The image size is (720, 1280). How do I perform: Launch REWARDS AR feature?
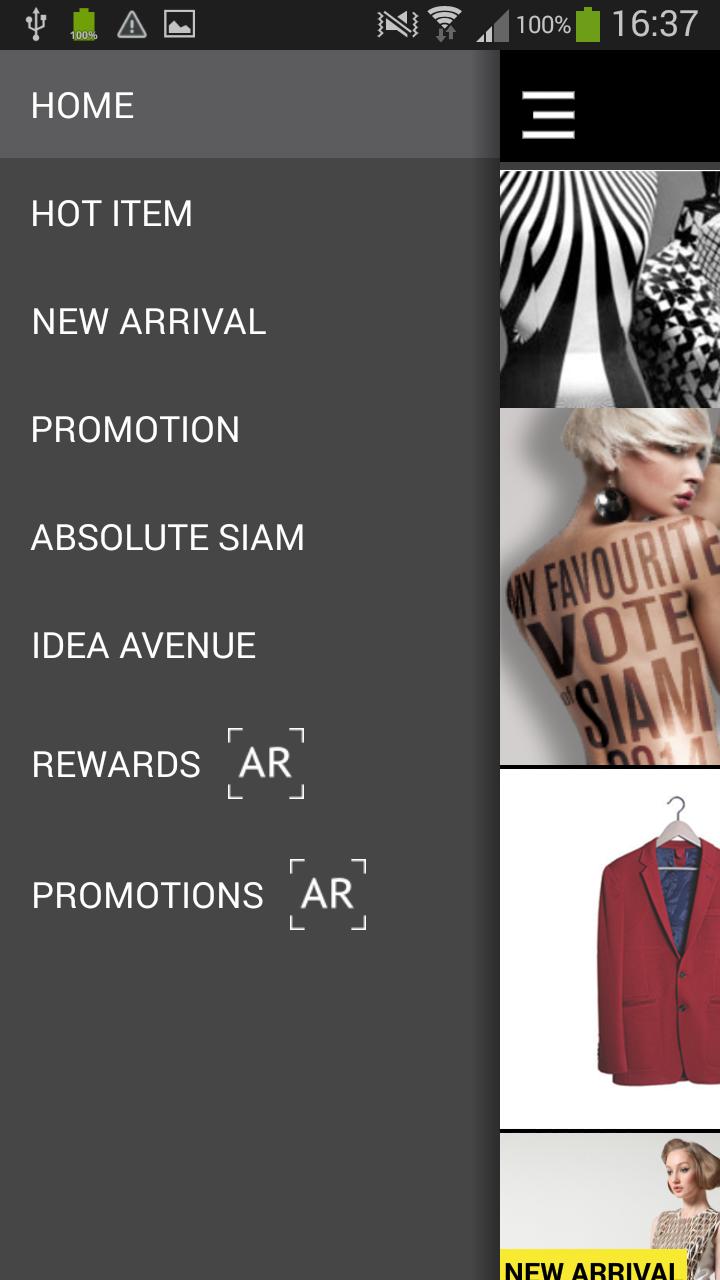pyautogui.click(x=168, y=764)
